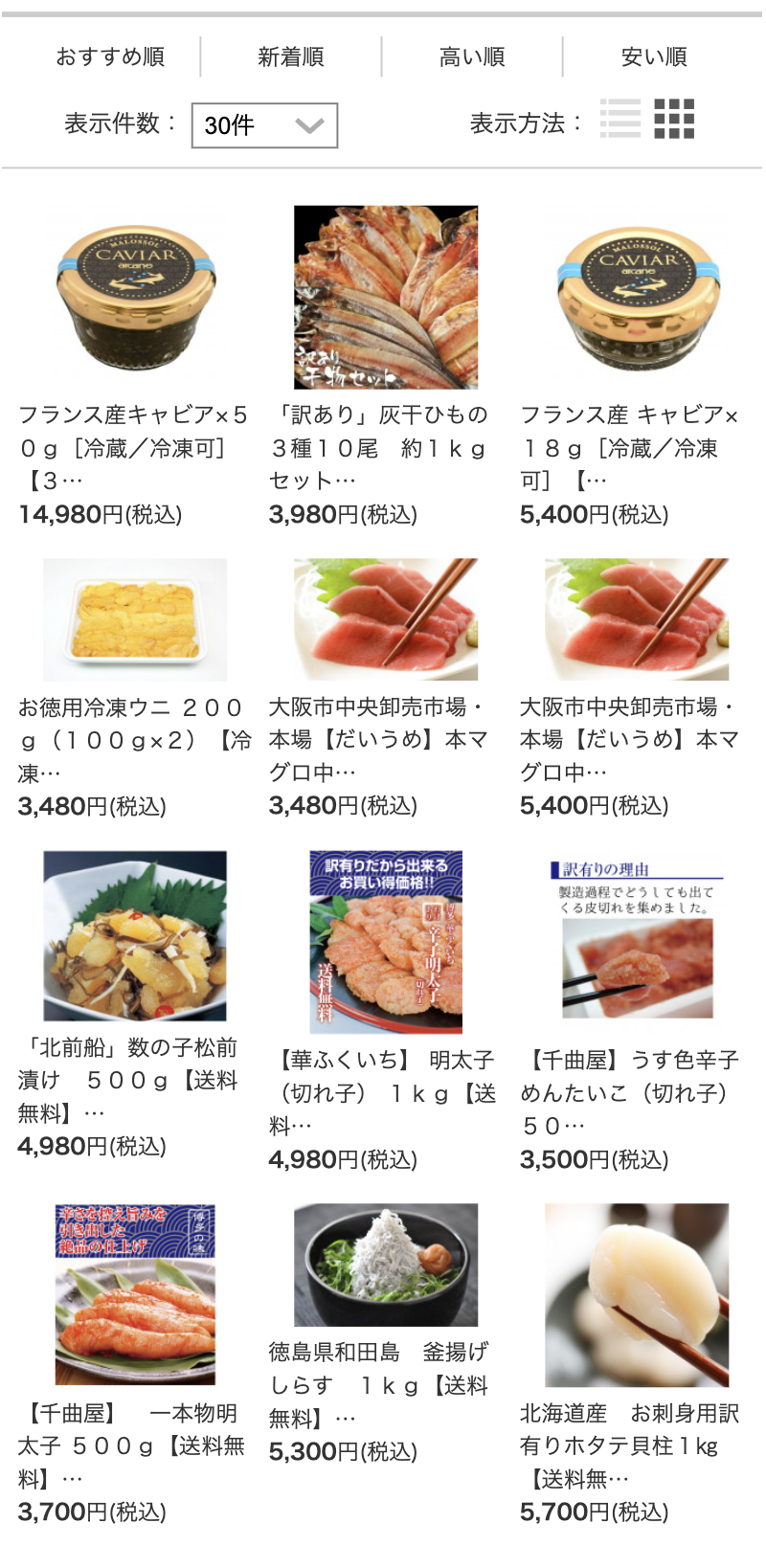766x1568 pixels.
Task: Open 【華ふくいち】明太子 1kg product
Action: click(385, 943)
